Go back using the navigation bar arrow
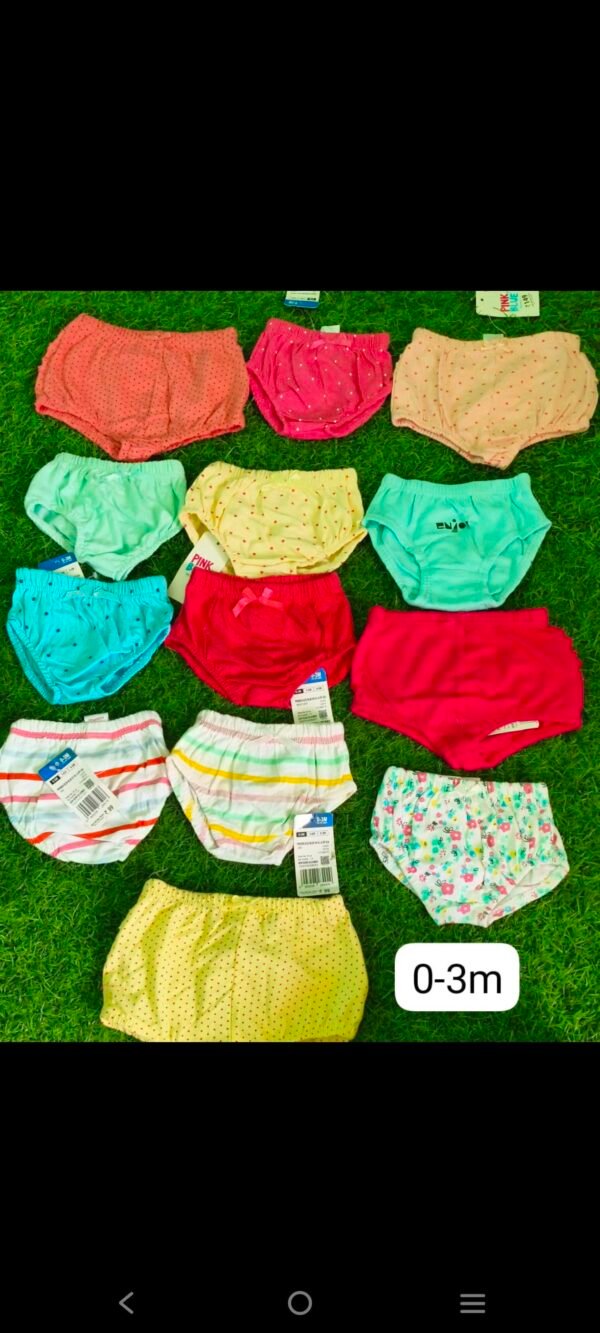Viewport: 600px width, 1333px height. [126, 1302]
